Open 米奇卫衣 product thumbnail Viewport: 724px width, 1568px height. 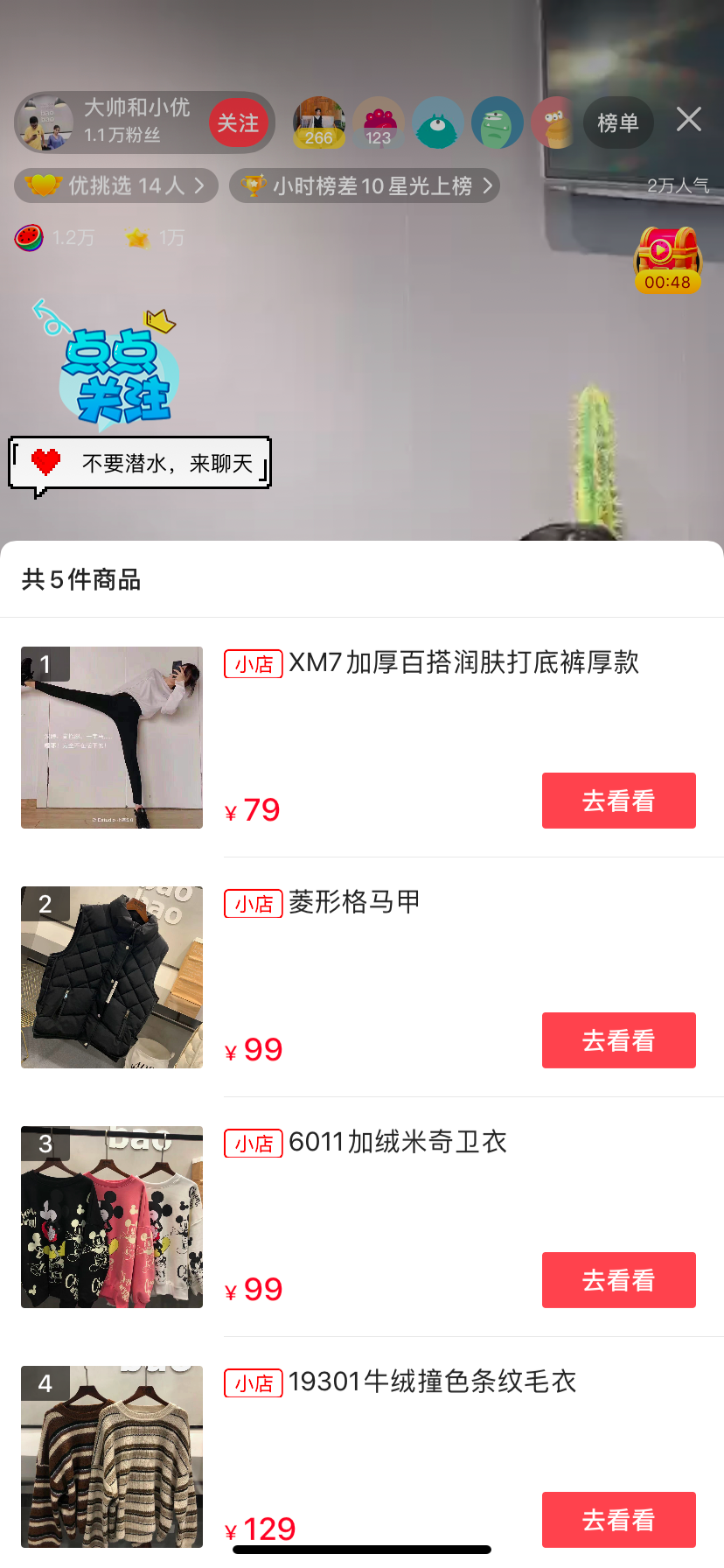pos(112,1217)
